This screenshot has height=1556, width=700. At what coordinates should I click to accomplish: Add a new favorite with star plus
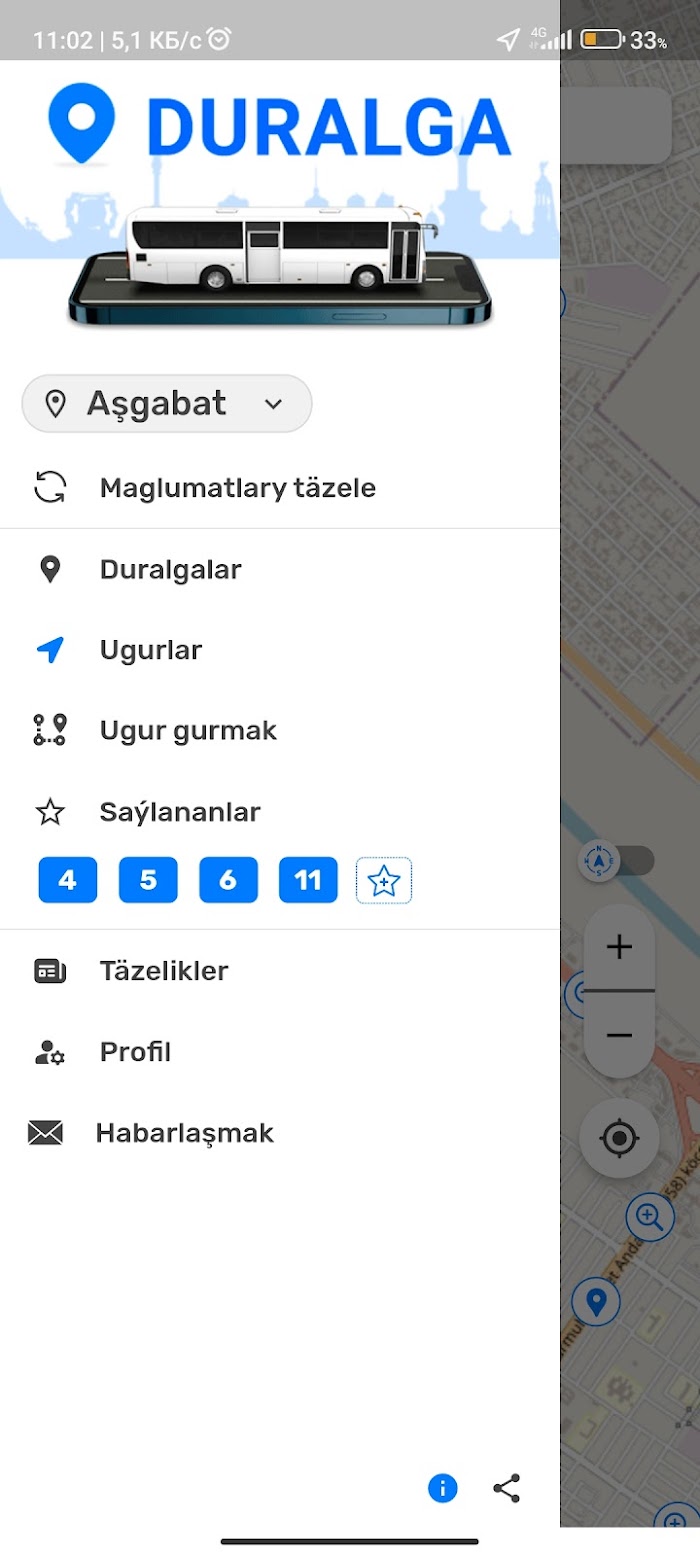384,880
